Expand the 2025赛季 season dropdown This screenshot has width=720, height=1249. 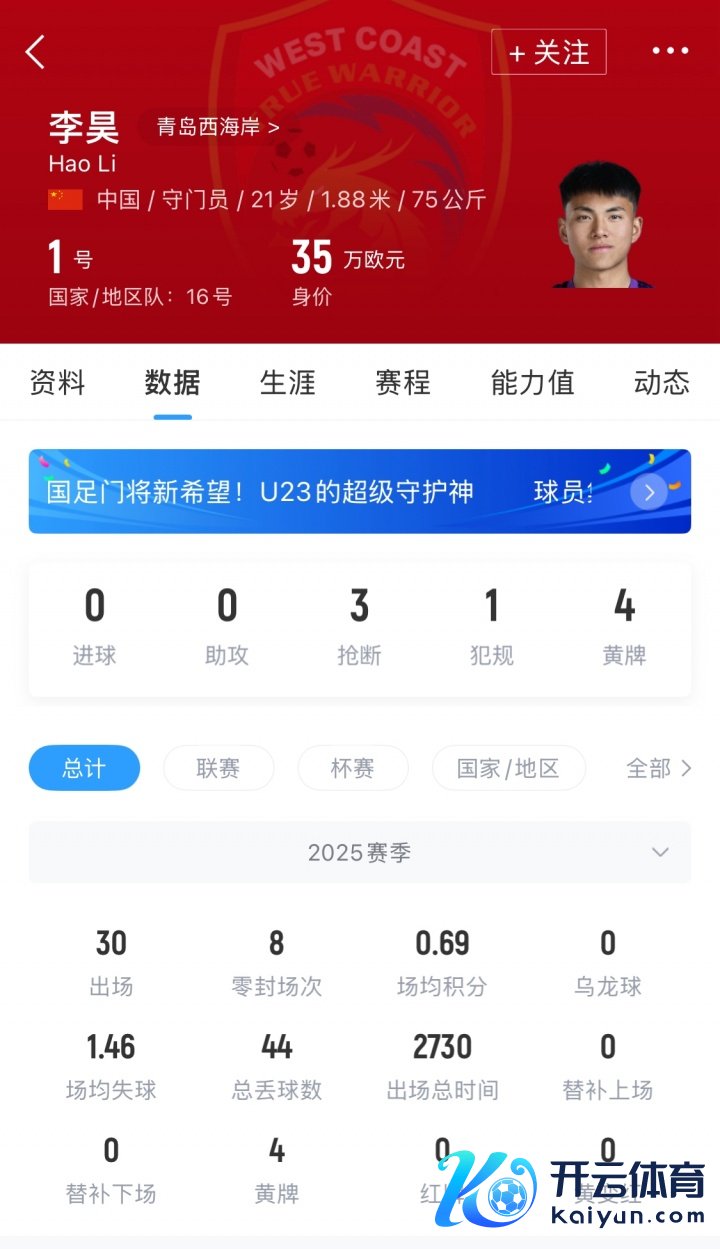pyautogui.click(x=359, y=853)
